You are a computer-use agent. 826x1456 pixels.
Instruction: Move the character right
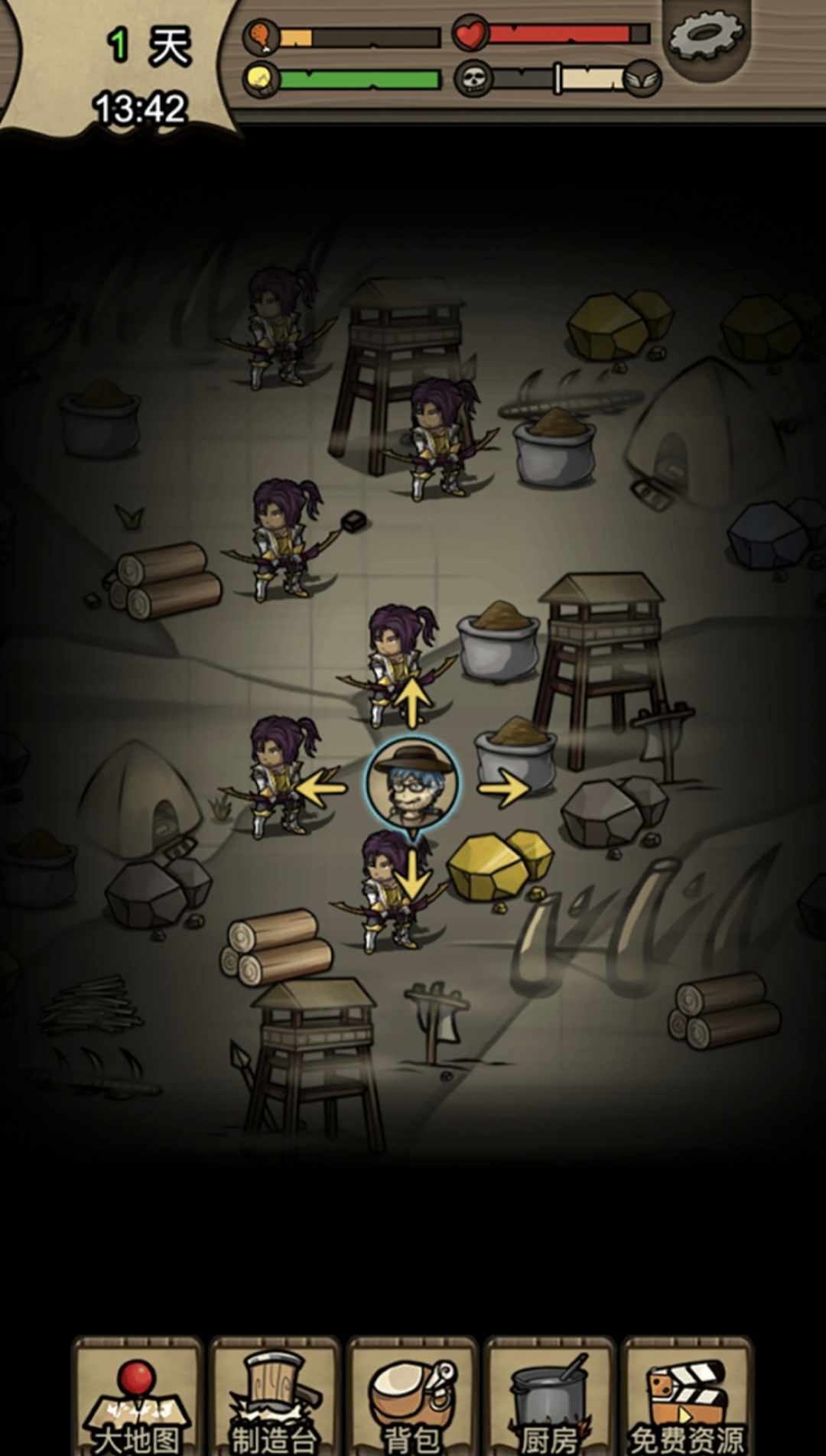point(504,788)
